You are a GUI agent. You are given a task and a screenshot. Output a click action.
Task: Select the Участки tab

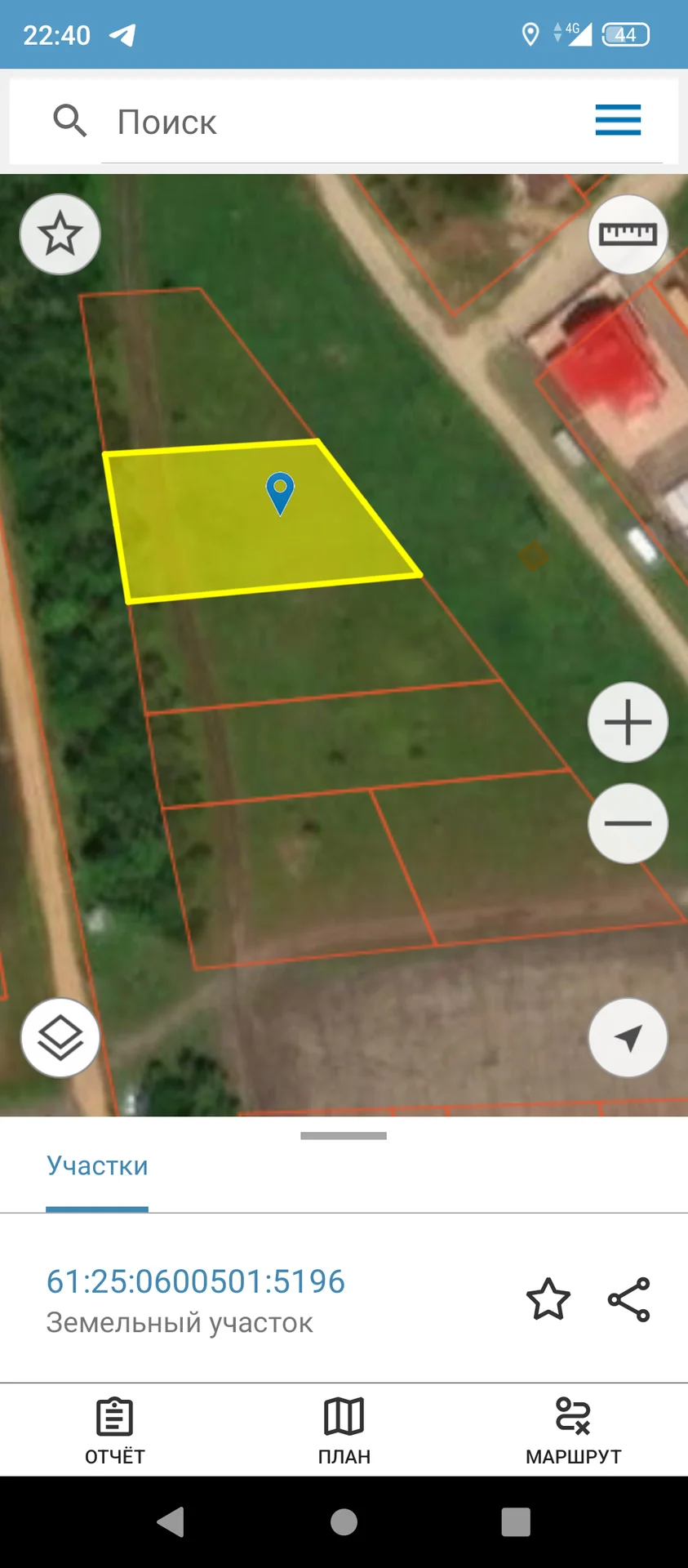tap(97, 1165)
